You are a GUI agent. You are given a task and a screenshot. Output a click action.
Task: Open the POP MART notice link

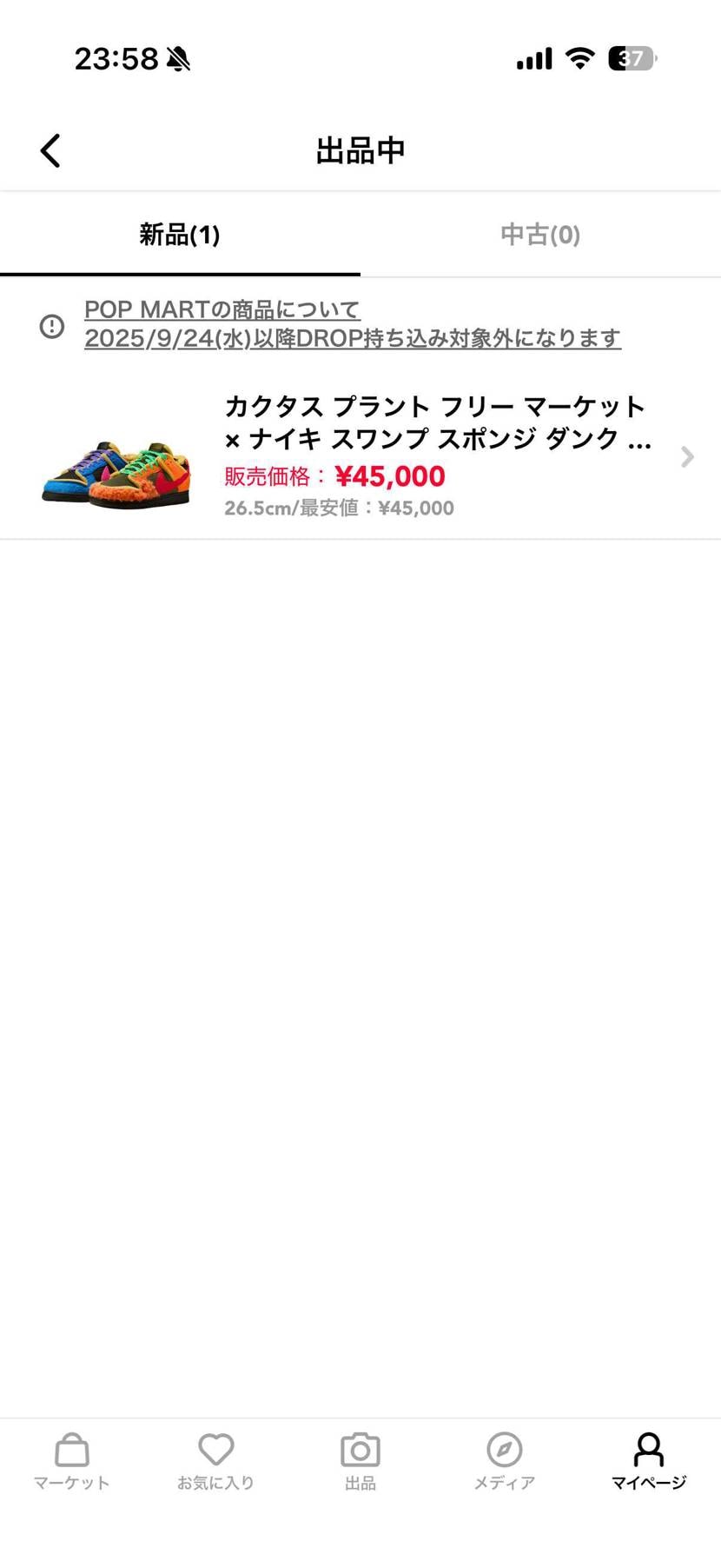point(222,309)
